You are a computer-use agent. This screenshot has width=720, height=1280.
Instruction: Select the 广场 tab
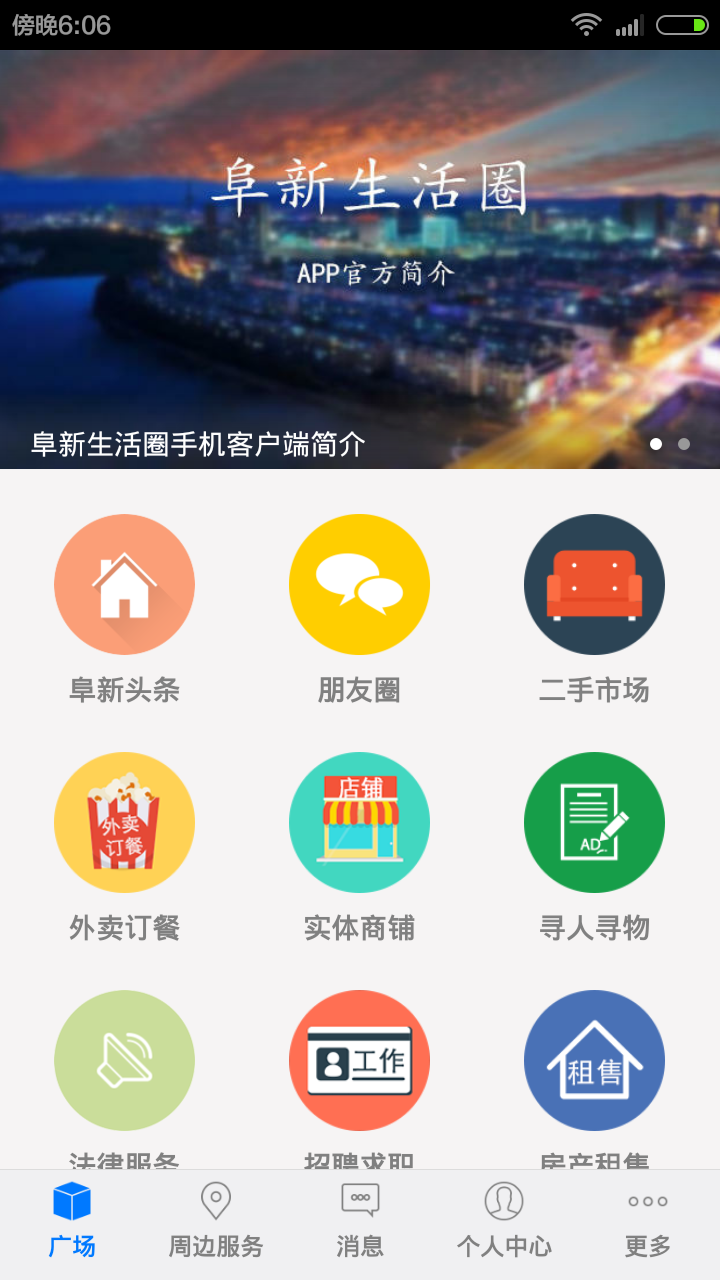pyautogui.click(x=72, y=1222)
